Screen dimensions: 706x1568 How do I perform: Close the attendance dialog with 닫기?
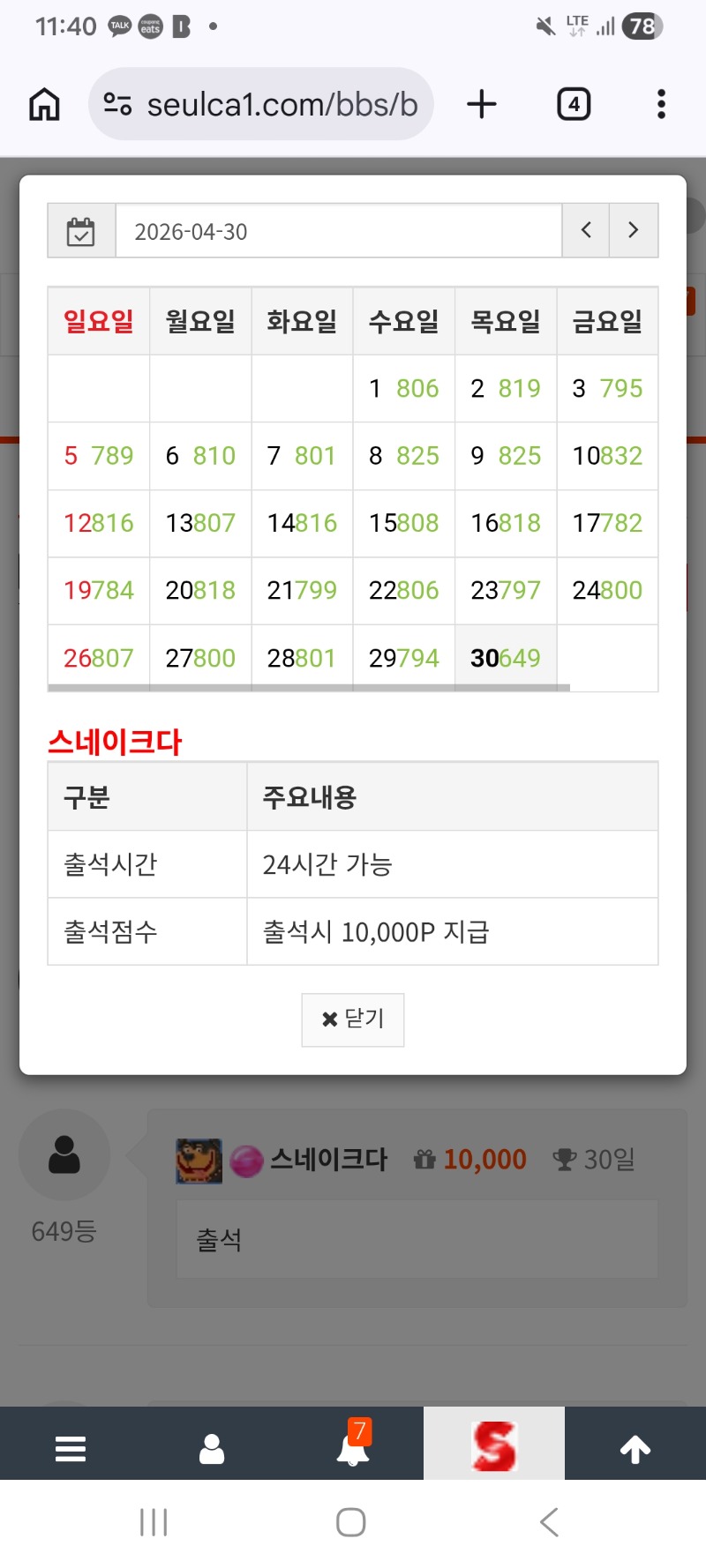(x=353, y=1019)
